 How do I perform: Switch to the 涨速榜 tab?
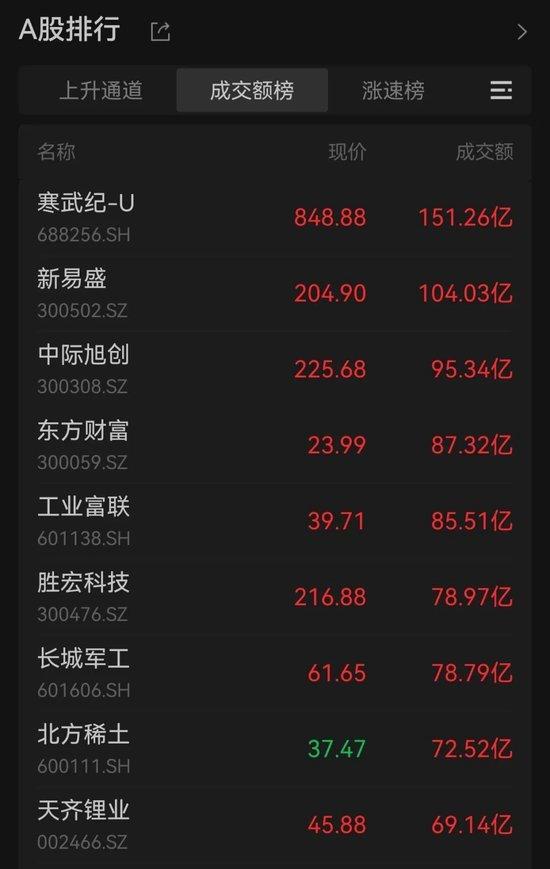pos(393,90)
